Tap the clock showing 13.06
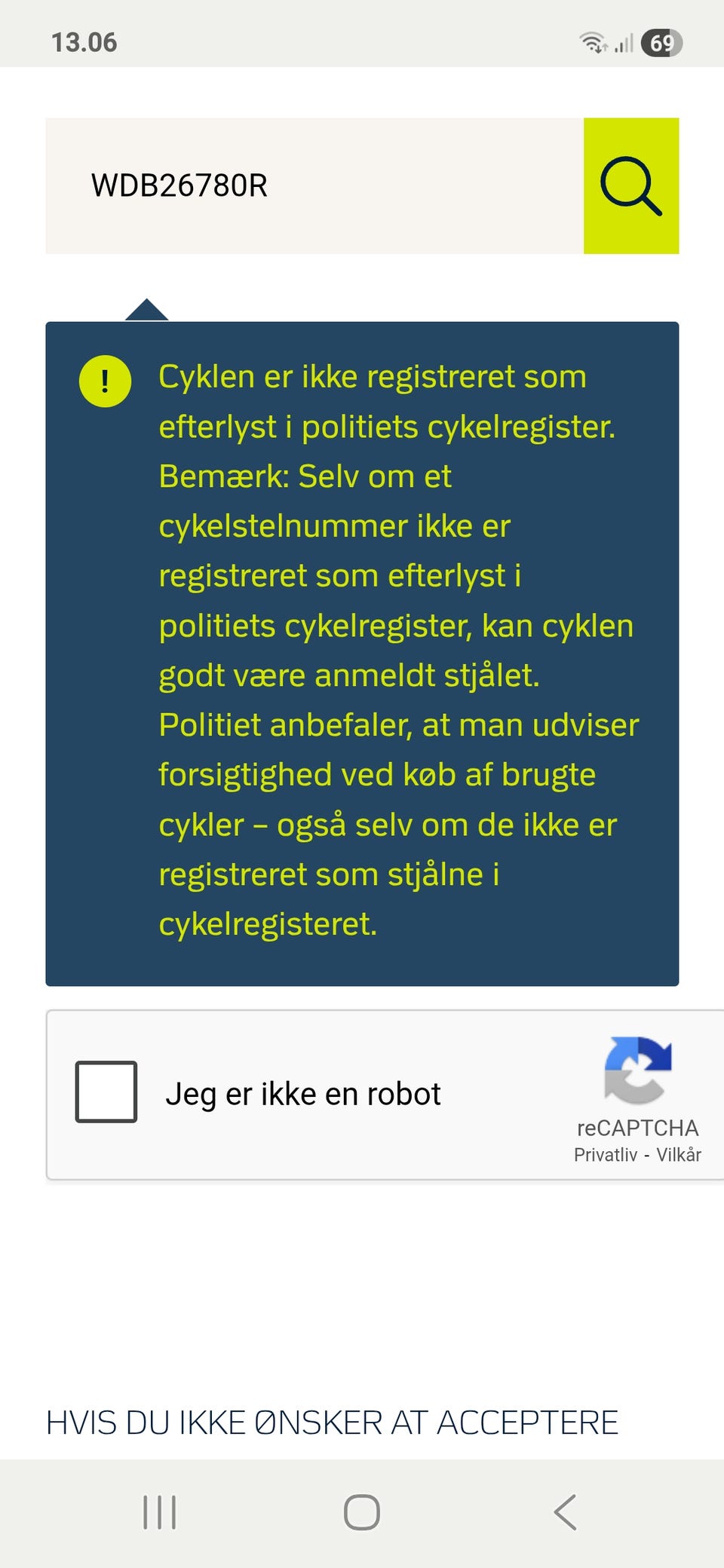The width and height of the screenshot is (724, 1568). click(84, 43)
